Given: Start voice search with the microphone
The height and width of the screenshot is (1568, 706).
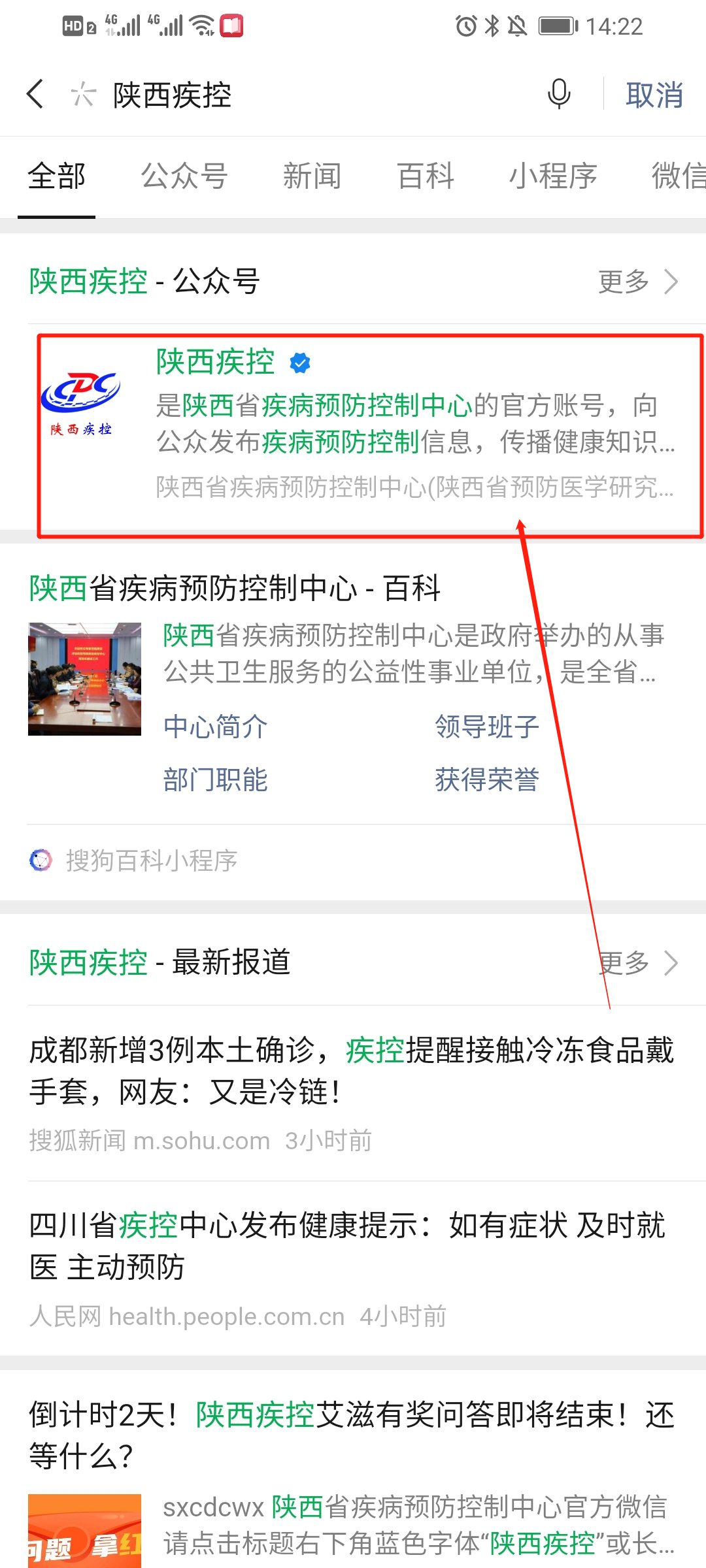Looking at the screenshot, I should (x=559, y=94).
